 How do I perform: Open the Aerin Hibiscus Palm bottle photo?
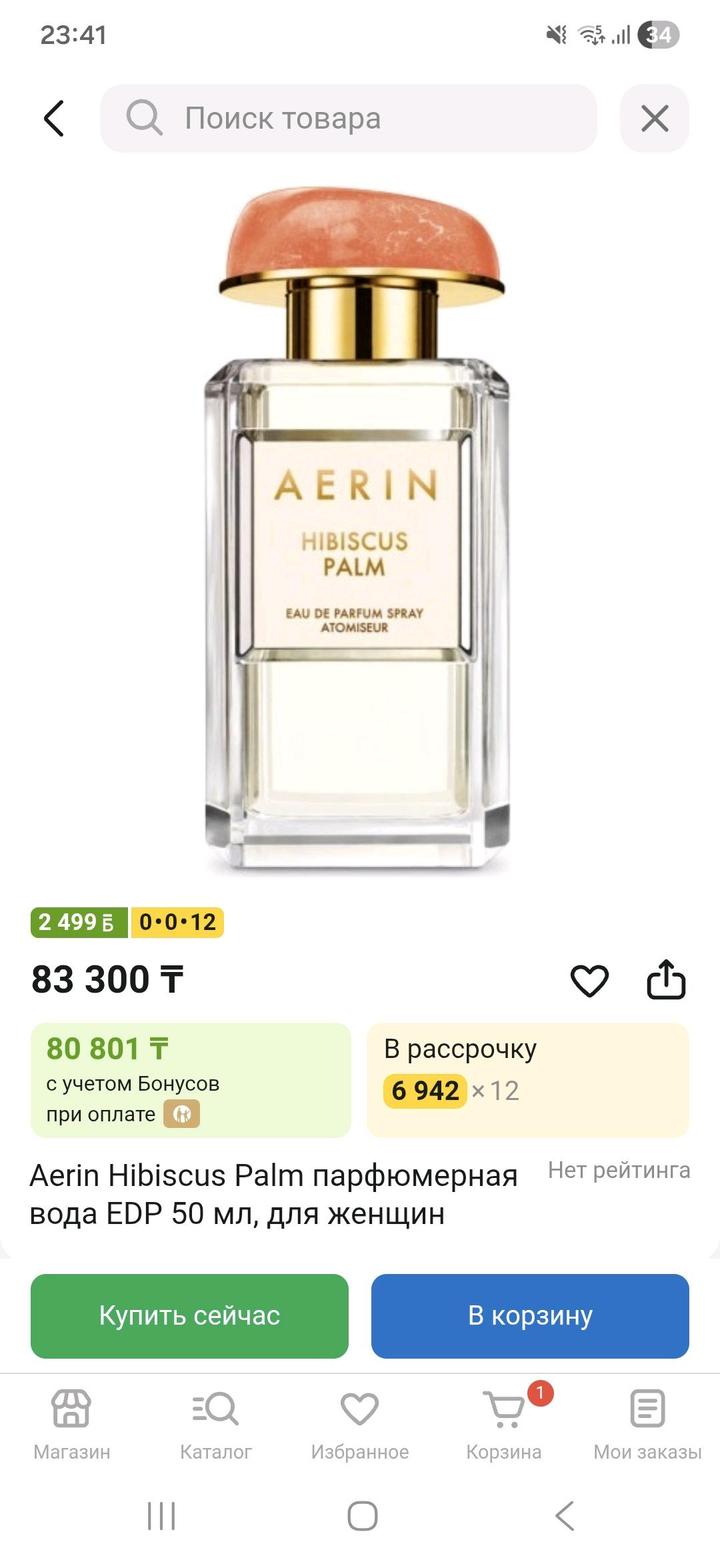358,530
